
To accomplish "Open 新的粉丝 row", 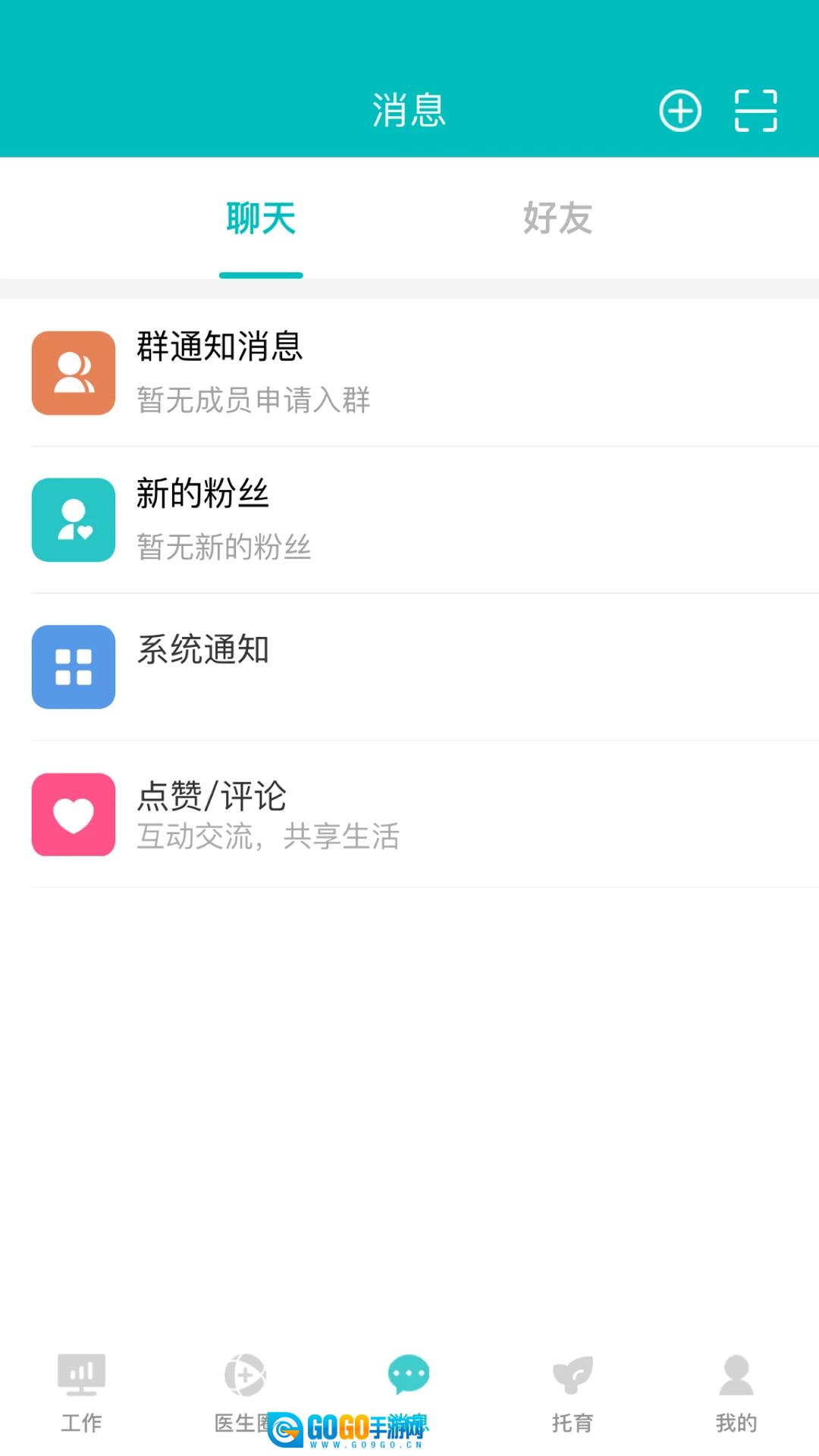I will 409,520.
